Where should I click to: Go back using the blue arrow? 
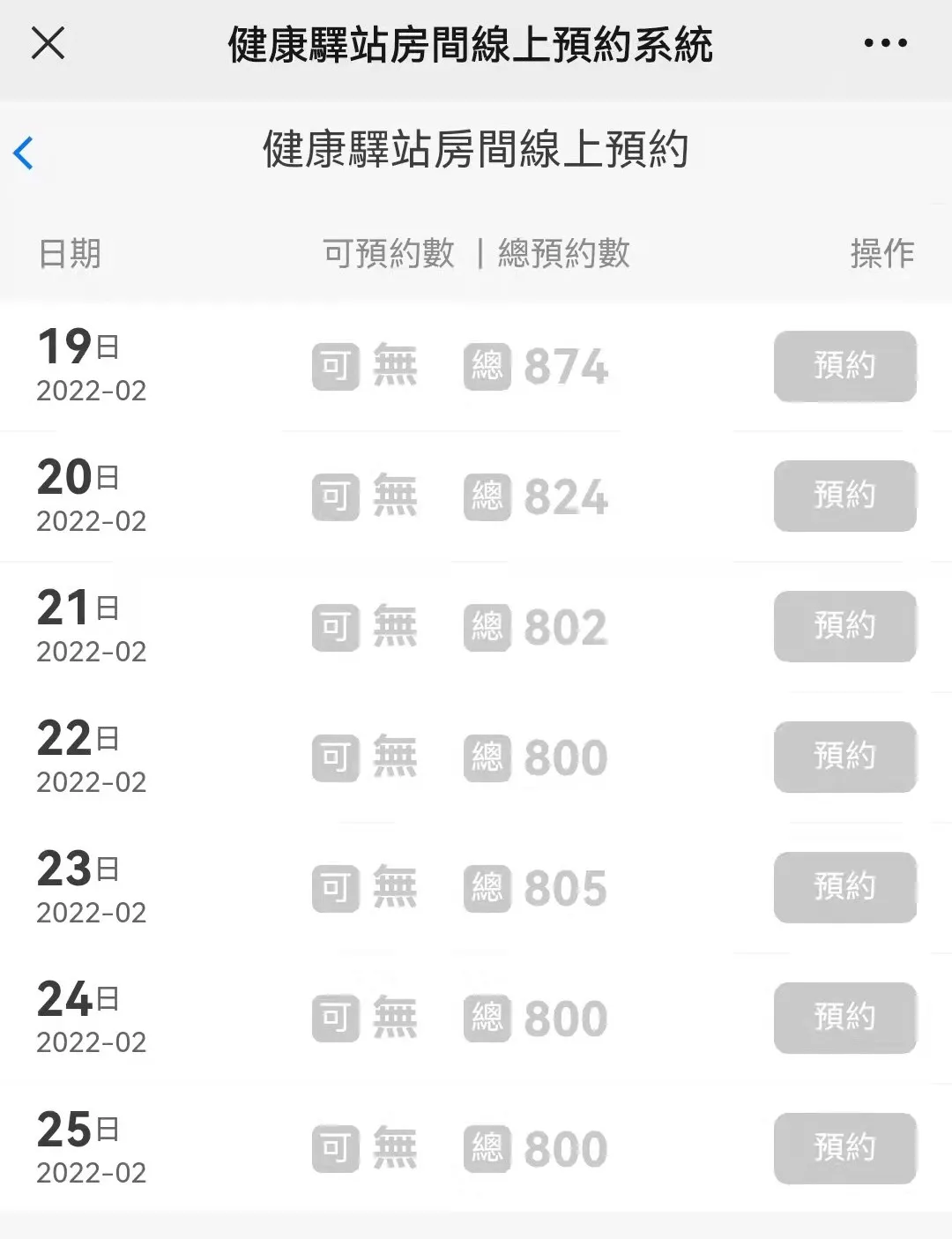point(24,153)
